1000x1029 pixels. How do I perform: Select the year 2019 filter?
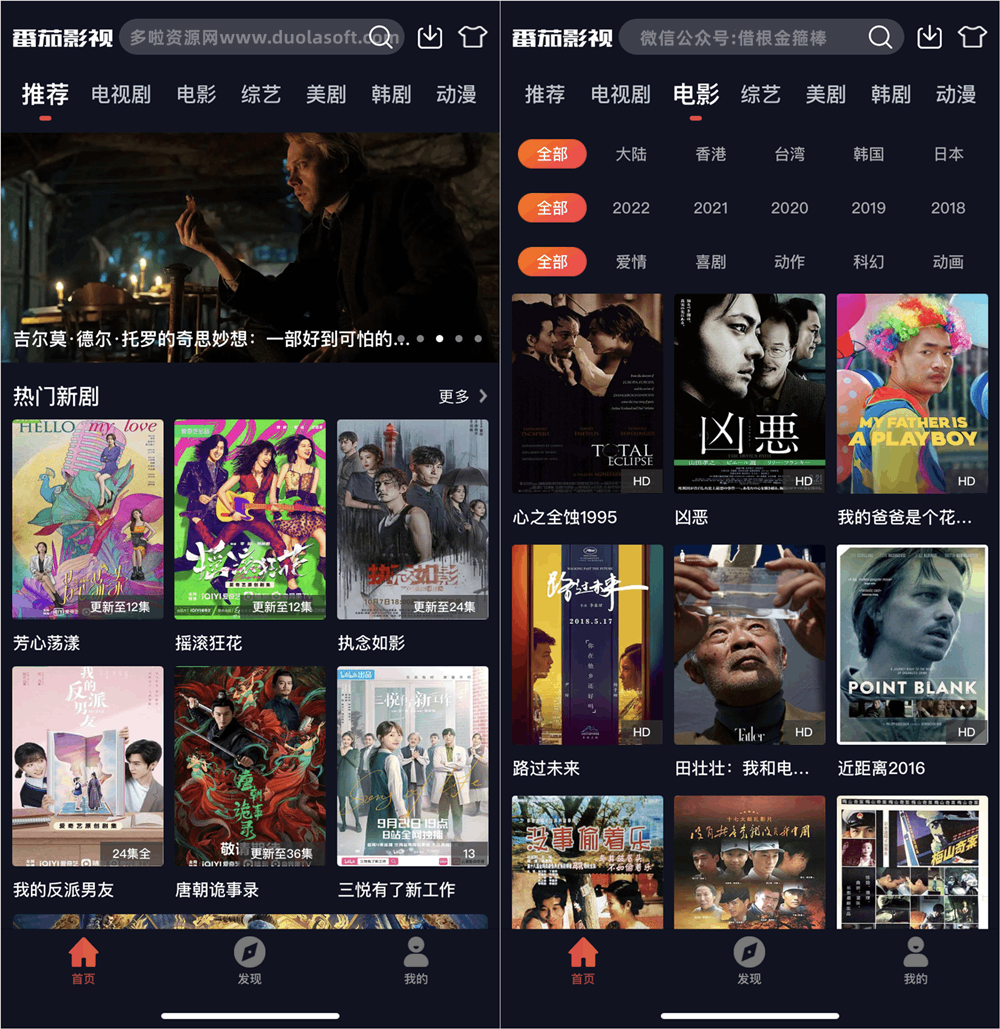coord(868,208)
